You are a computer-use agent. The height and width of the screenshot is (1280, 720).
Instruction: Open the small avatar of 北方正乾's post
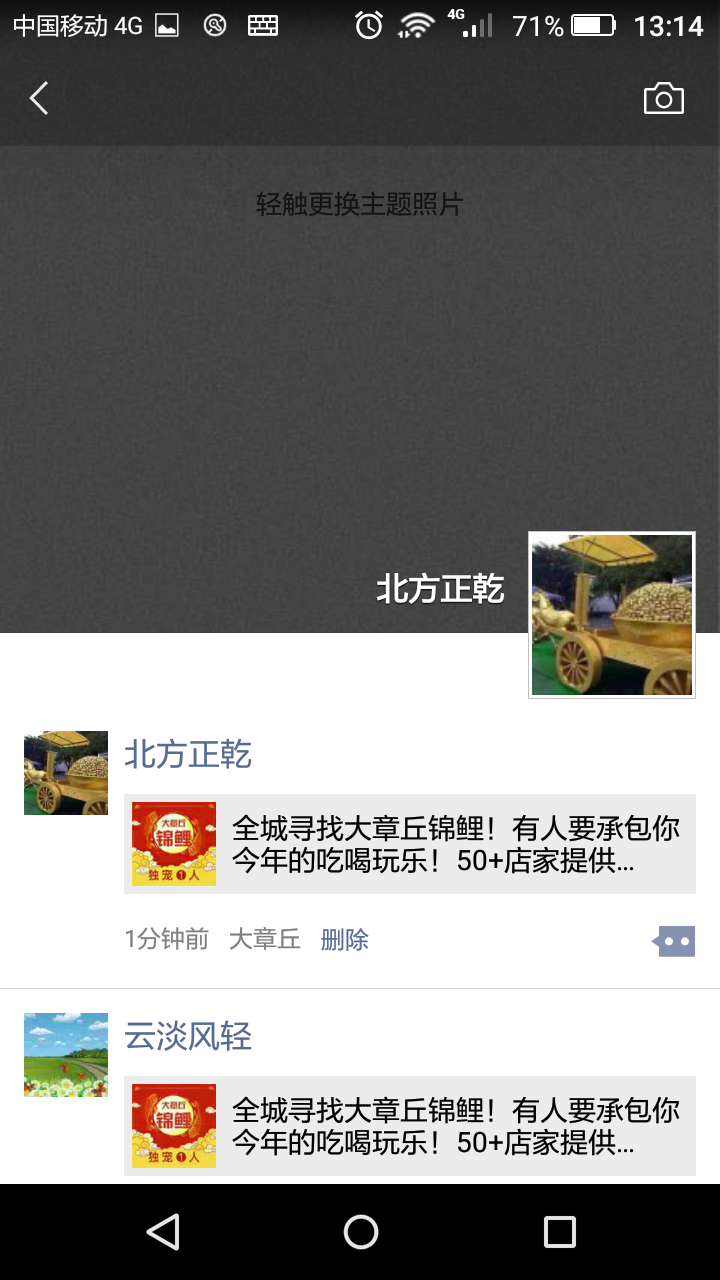(x=66, y=773)
